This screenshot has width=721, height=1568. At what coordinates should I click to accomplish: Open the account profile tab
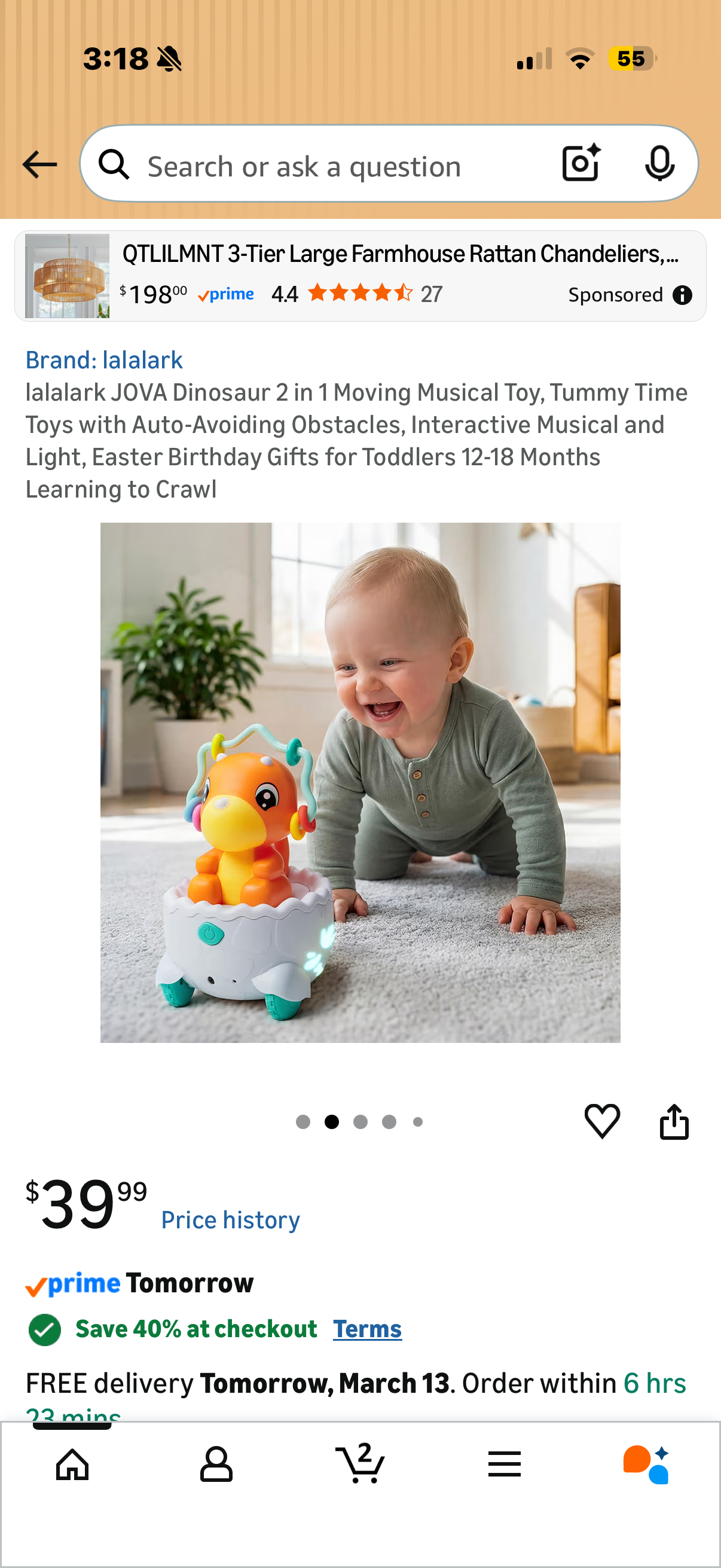pyautogui.click(x=216, y=1464)
